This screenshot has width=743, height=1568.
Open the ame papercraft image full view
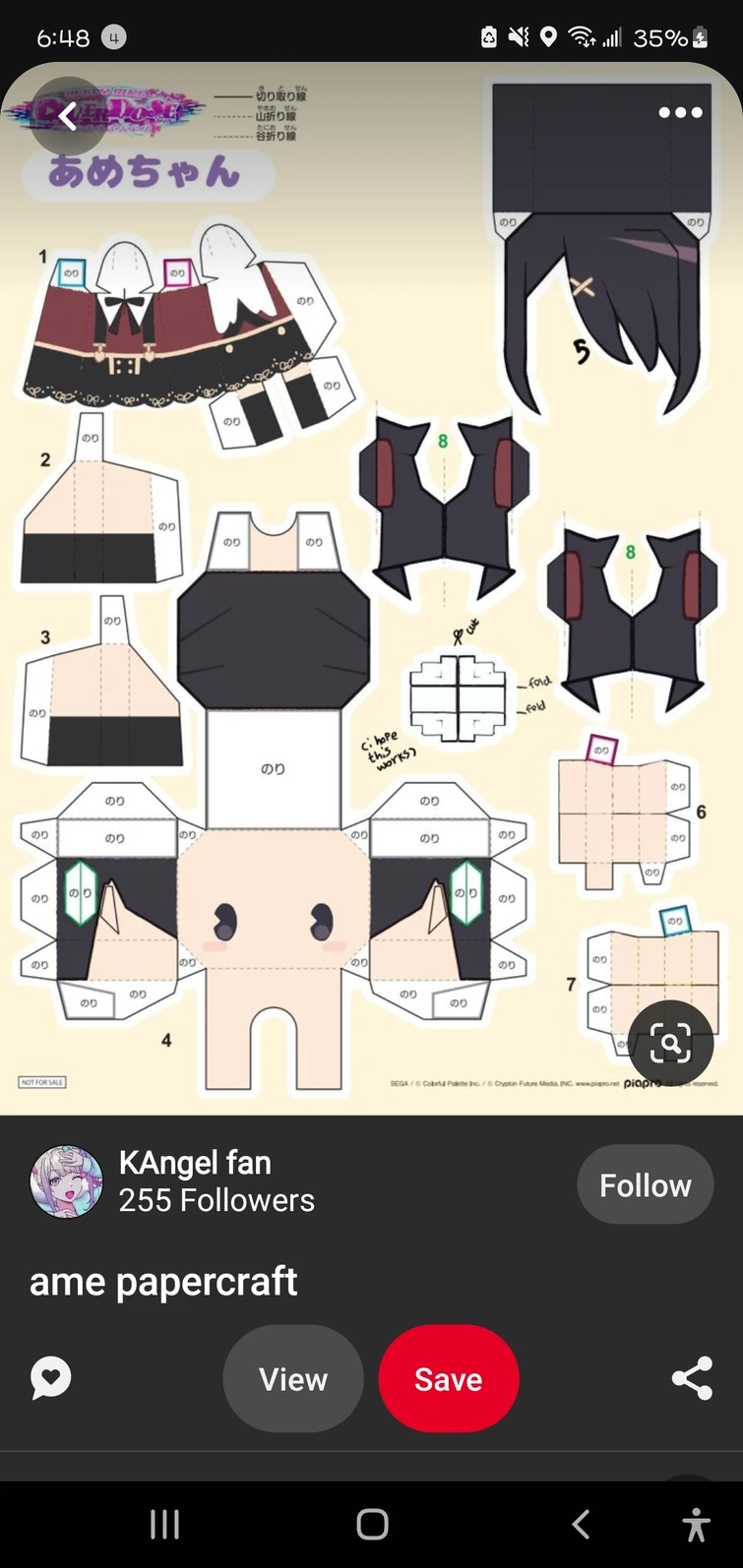coord(371,590)
